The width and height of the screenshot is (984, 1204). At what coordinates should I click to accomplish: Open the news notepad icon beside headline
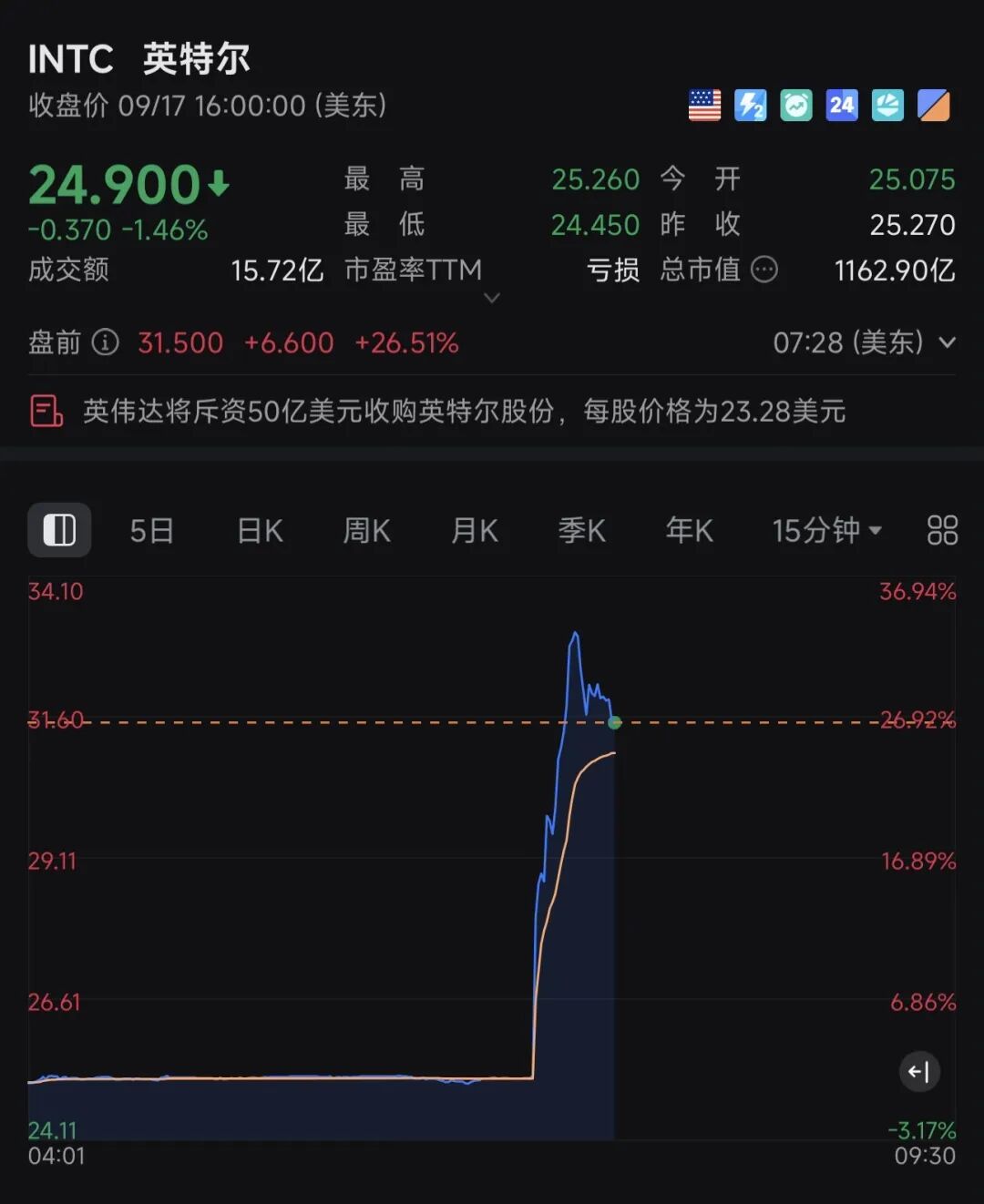click(46, 412)
